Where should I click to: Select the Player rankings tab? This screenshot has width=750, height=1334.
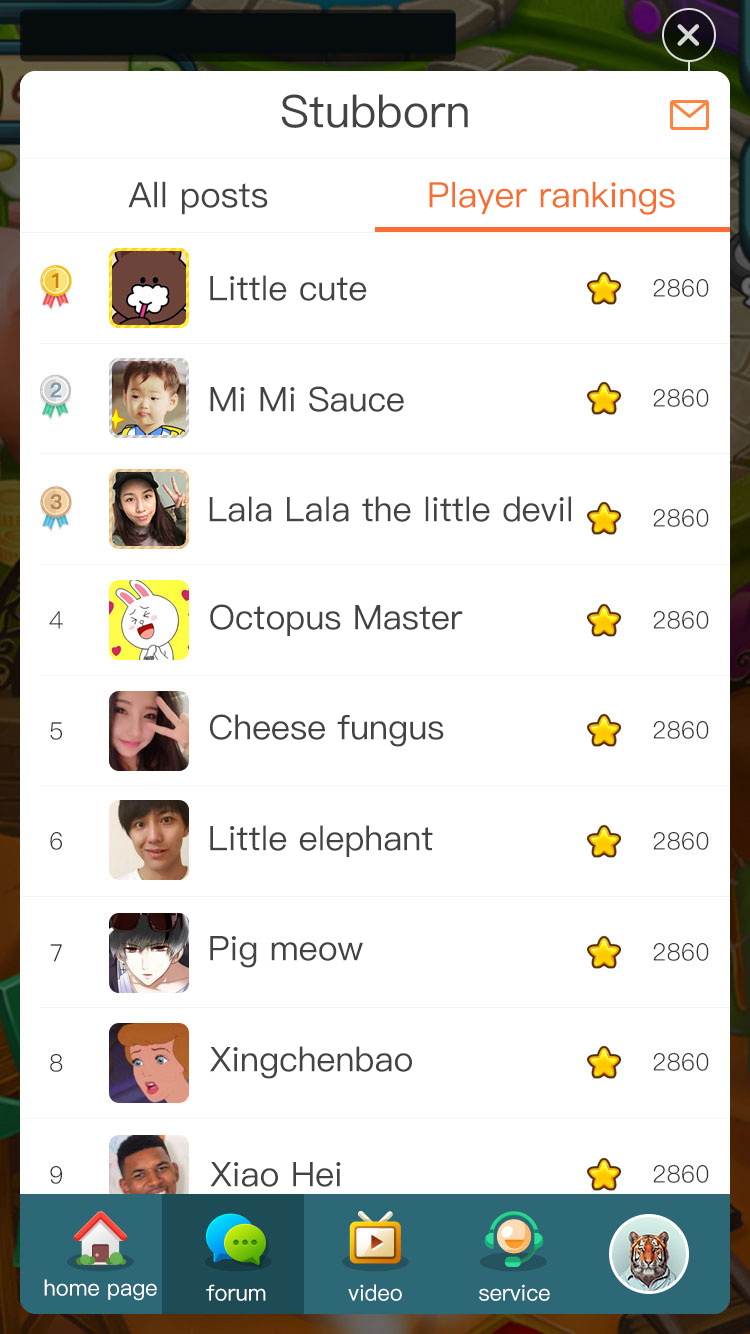(x=551, y=196)
